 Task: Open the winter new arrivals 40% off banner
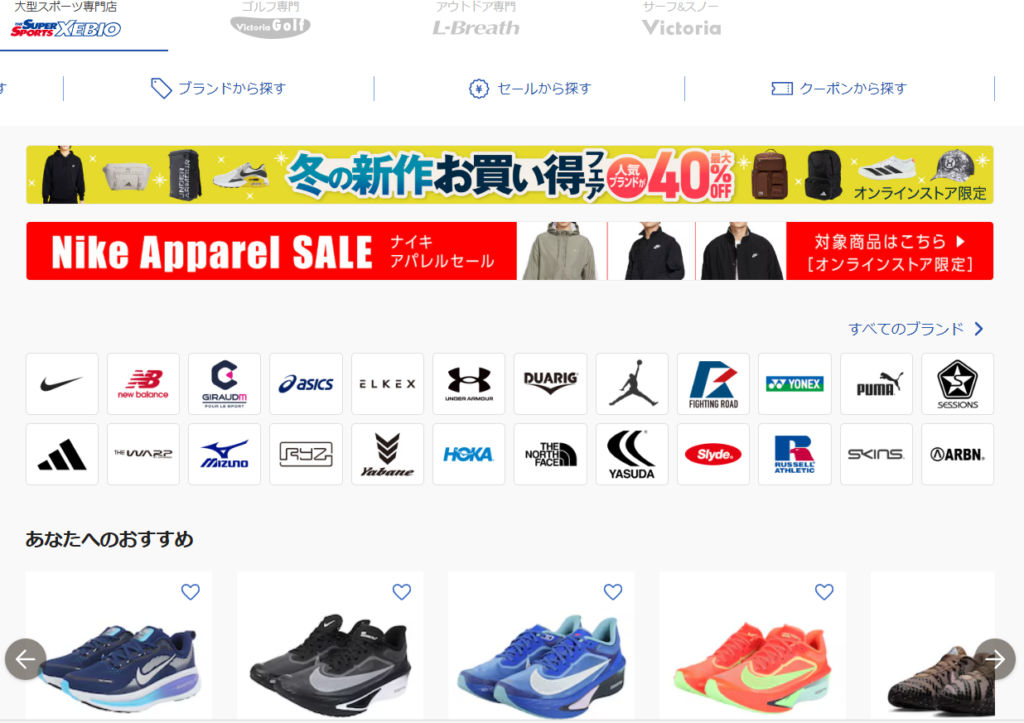click(510, 175)
